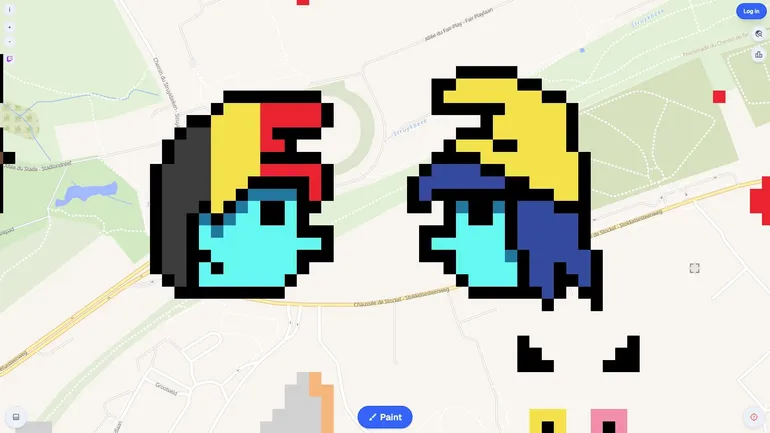Zoom out of the map
Screen dimensions: 770x433
coord(10,42)
